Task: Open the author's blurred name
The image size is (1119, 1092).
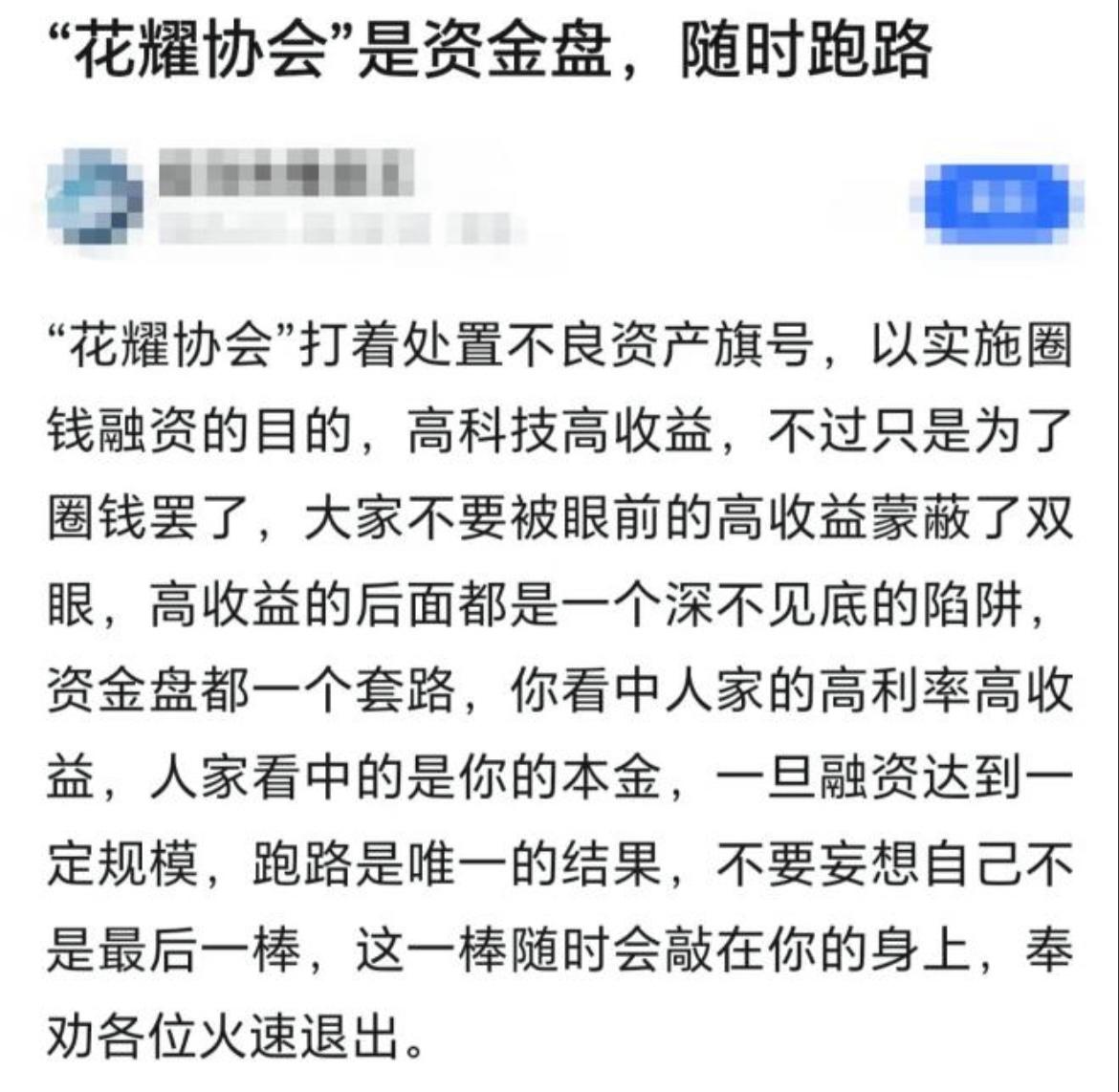Action: [285, 173]
